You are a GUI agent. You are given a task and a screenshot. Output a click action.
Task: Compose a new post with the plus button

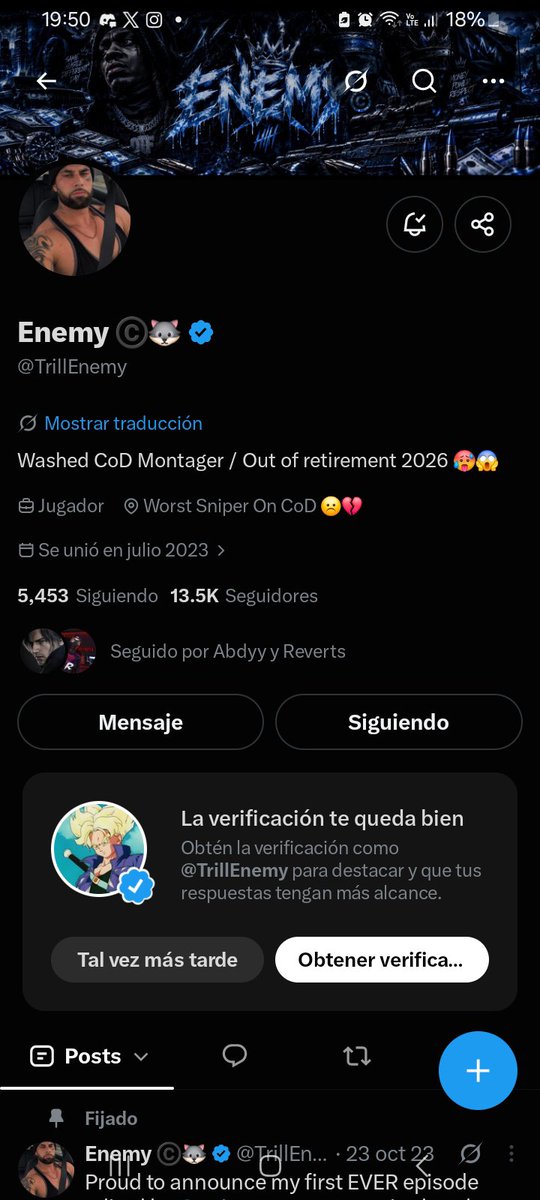coord(478,1071)
